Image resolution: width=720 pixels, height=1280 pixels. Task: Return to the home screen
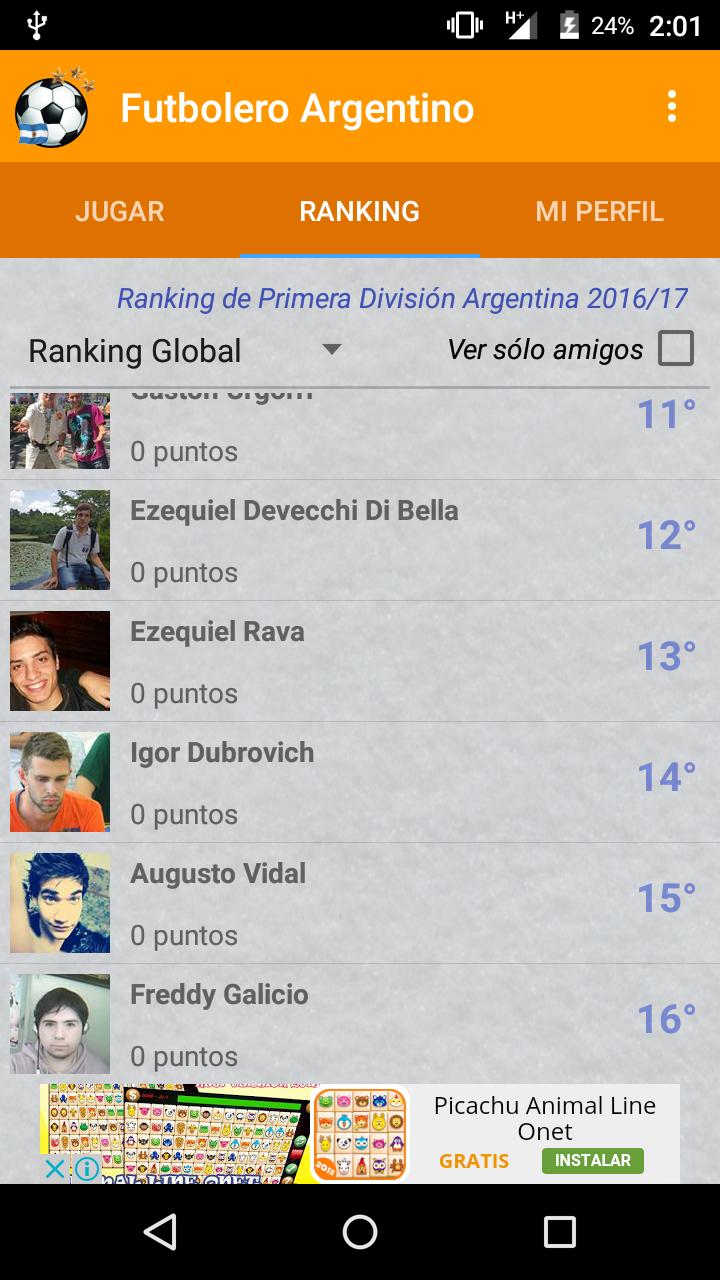pyautogui.click(x=360, y=1232)
